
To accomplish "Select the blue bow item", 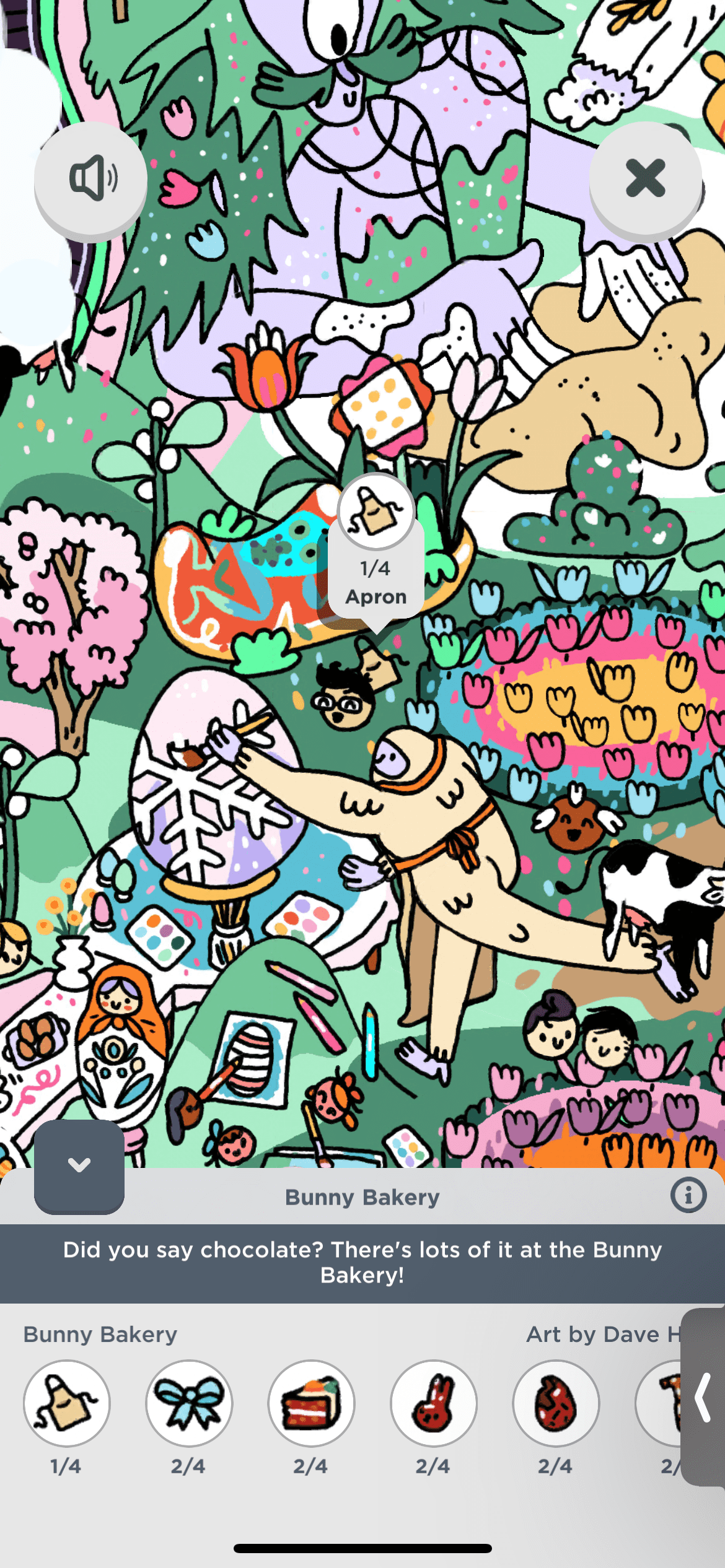I will pos(189,1404).
